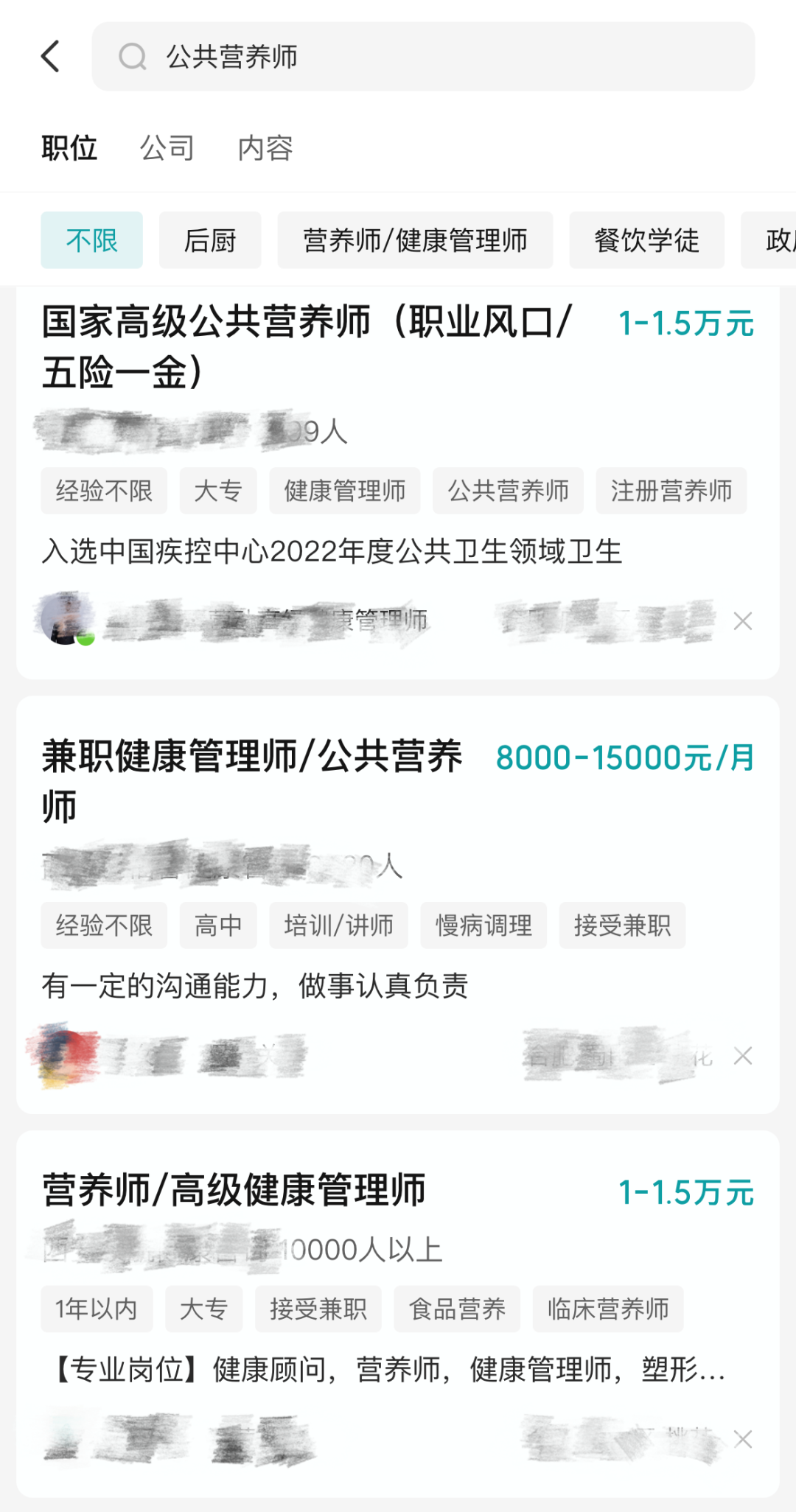Image resolution: width=796 pixels, height=1512 pixels.
Task: Toggle the 餐饮学徒 filter chip
Action: pos(646,239)
